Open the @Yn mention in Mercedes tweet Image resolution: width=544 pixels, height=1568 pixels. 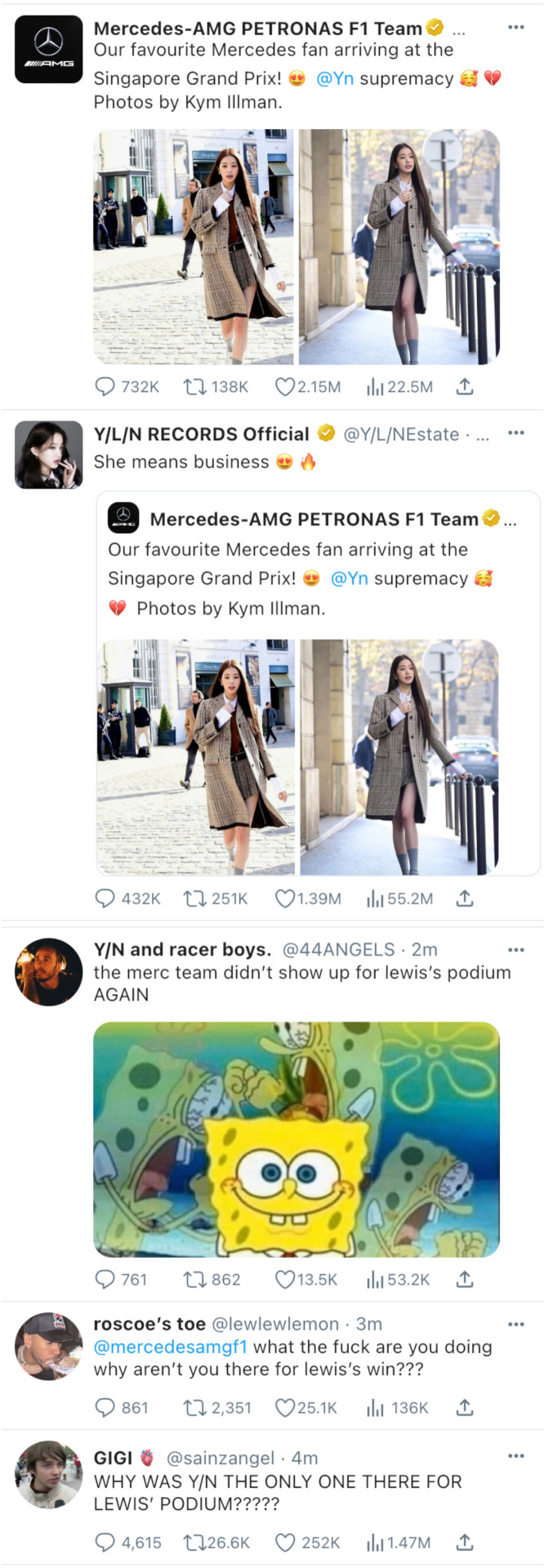(334, 78)
